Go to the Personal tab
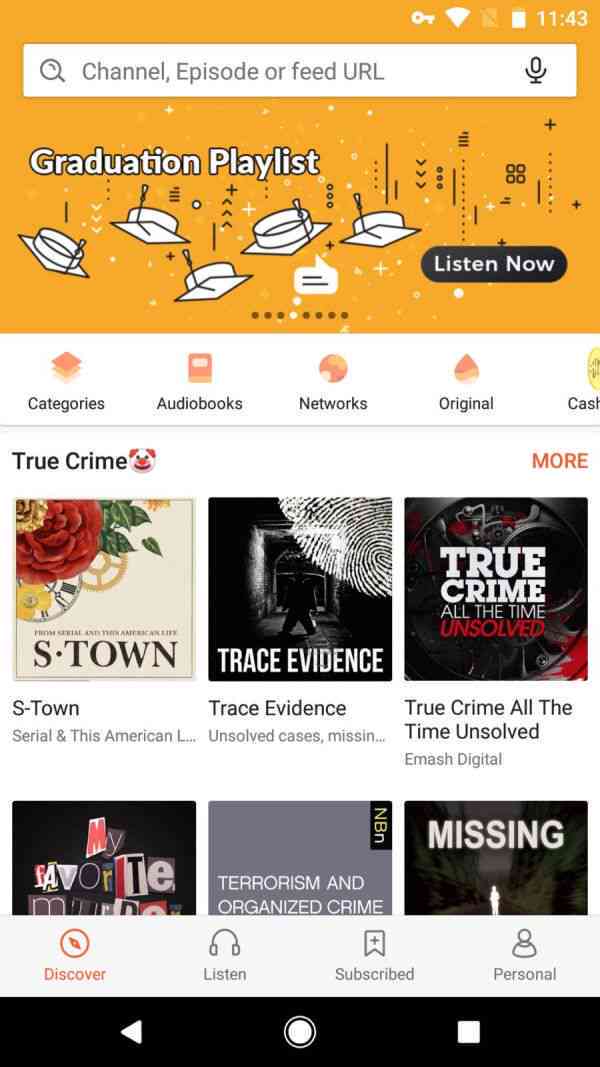This screenshot has height=1067, width=600. 524,955
